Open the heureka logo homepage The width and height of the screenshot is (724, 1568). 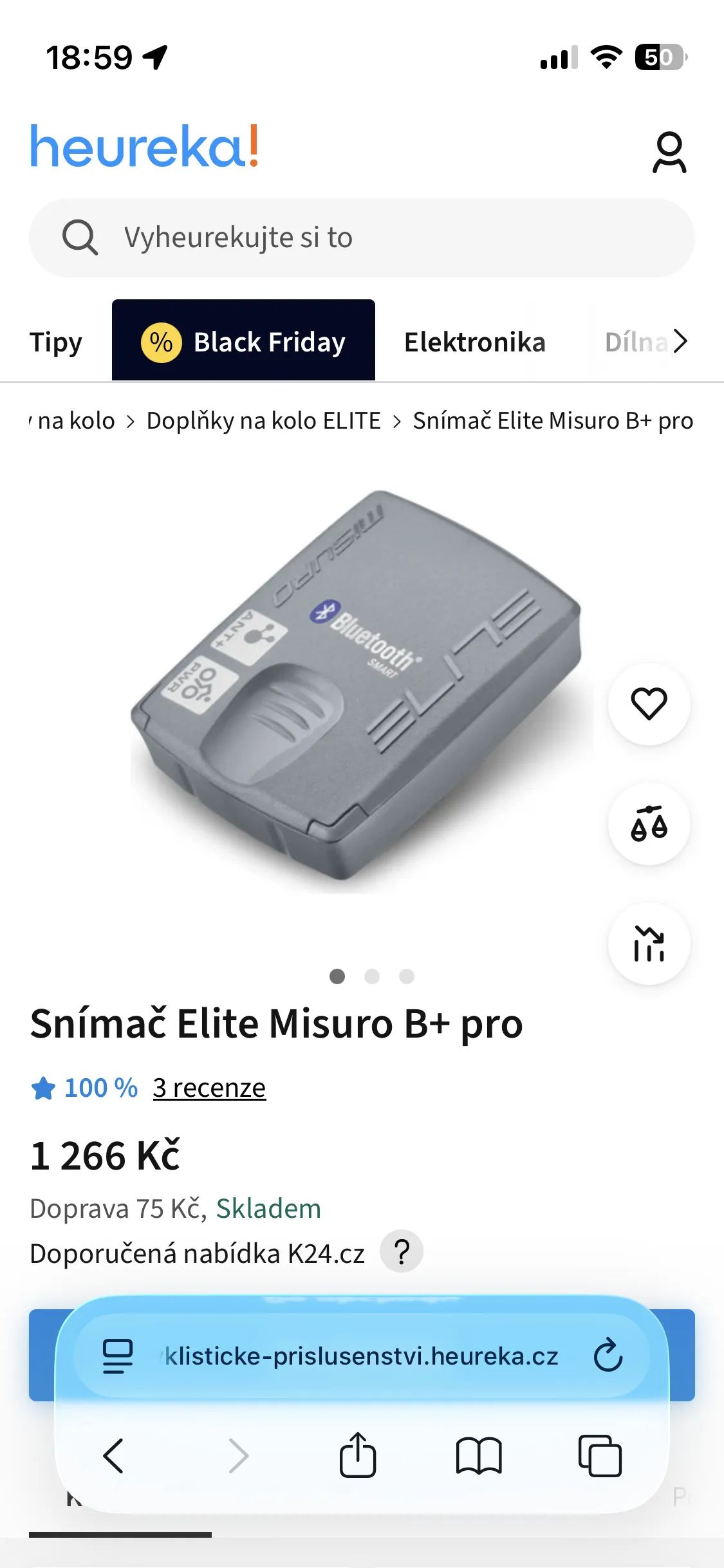[x=145, y=146]
